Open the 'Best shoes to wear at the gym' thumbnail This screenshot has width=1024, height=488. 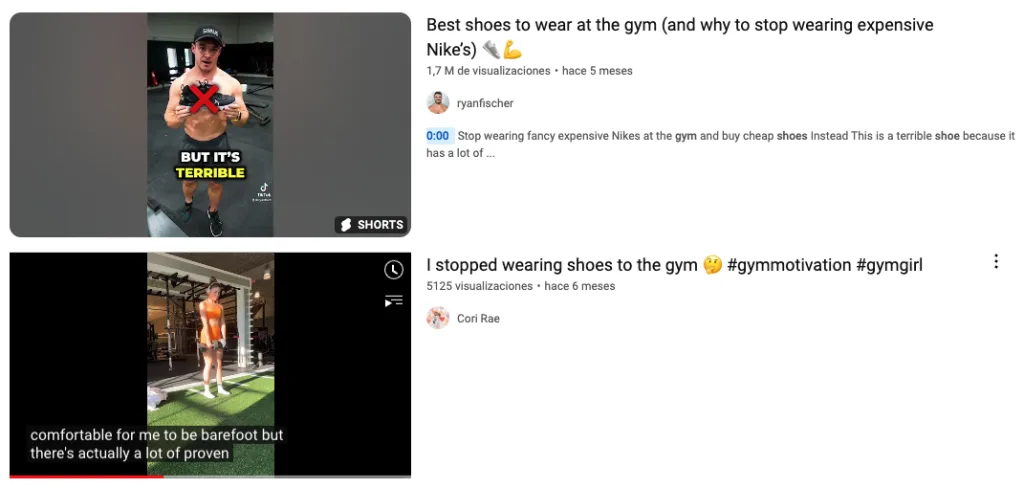[x=210, y=125]
